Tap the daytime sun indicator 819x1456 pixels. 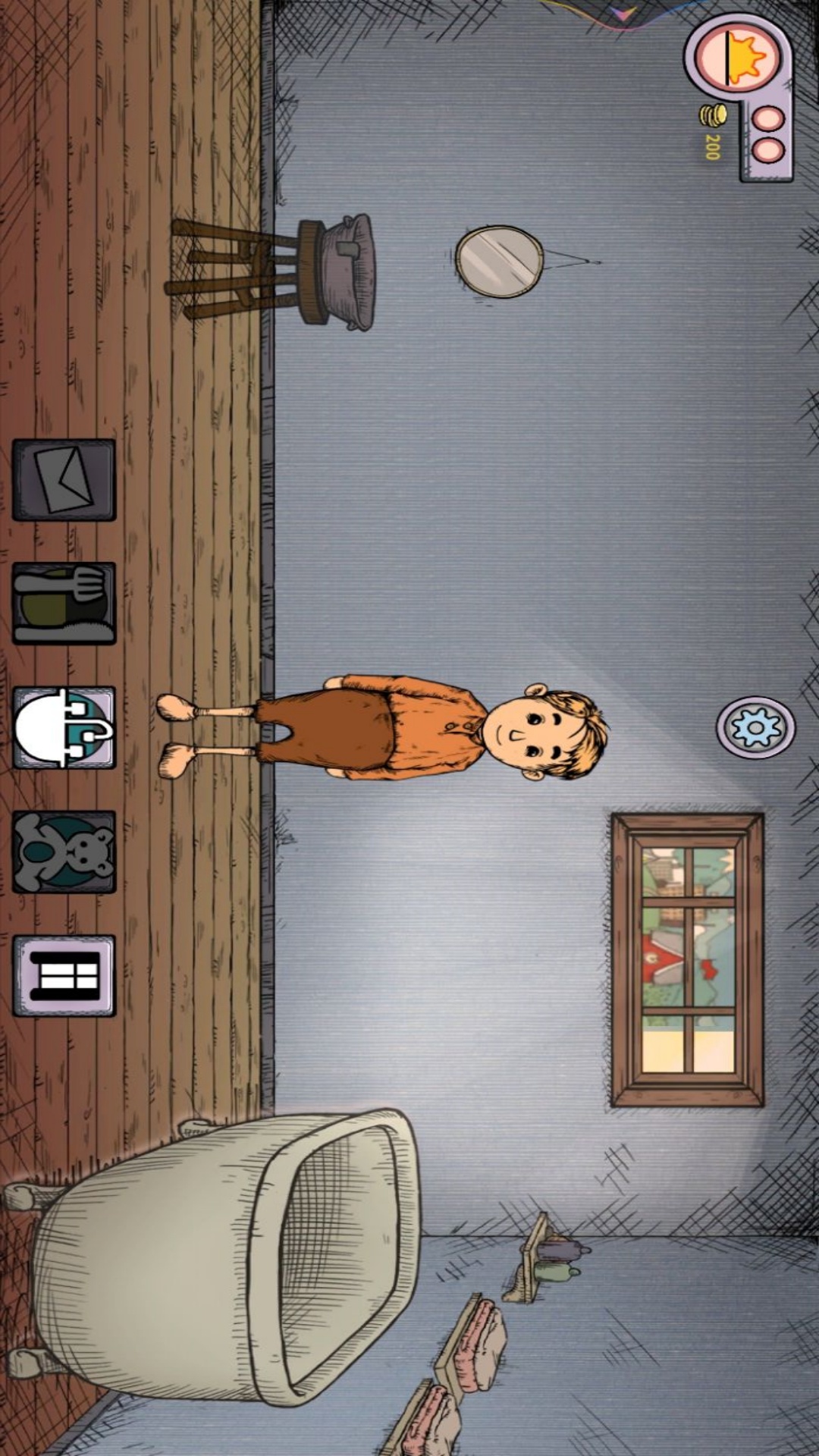pos(739,58)
